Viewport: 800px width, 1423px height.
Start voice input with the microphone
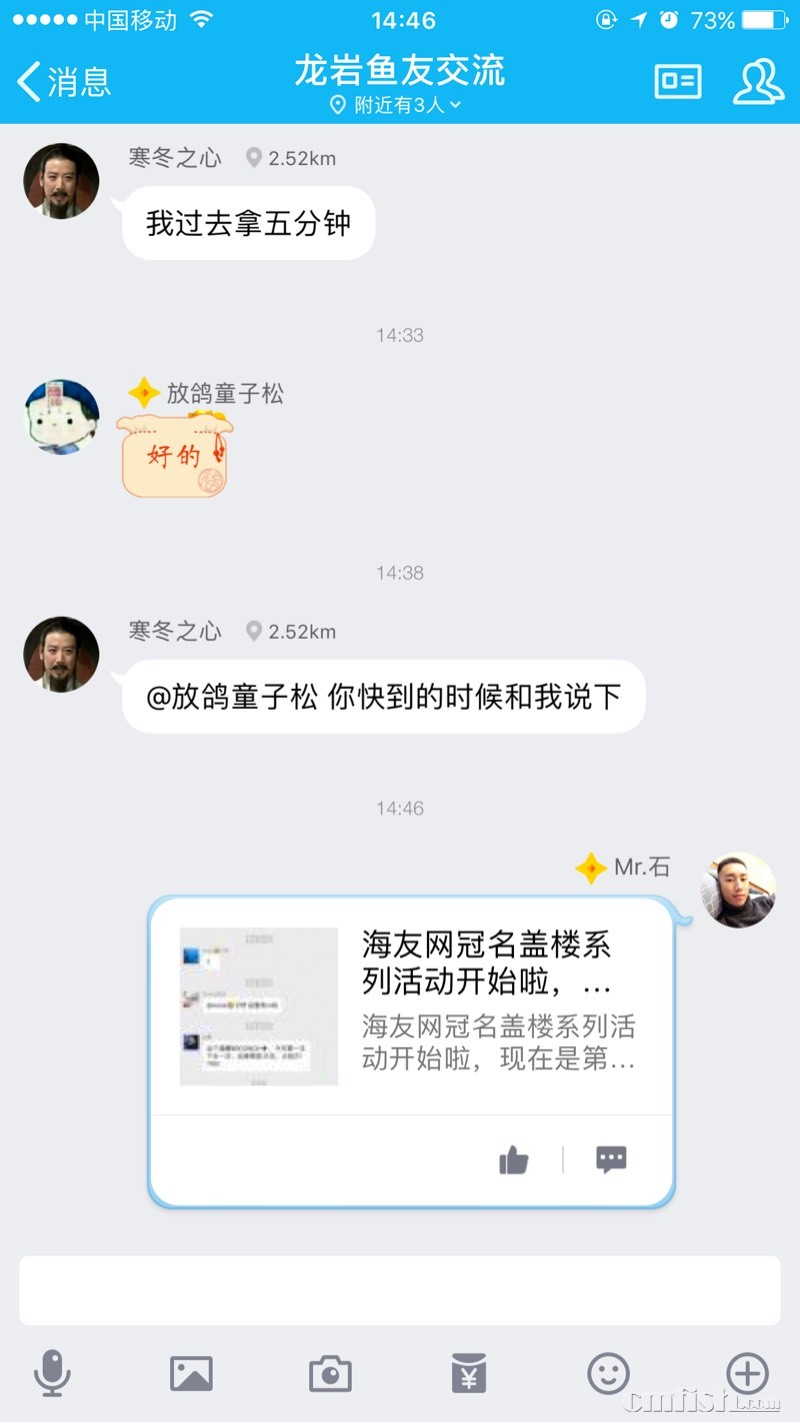(x=52, y=1373)
